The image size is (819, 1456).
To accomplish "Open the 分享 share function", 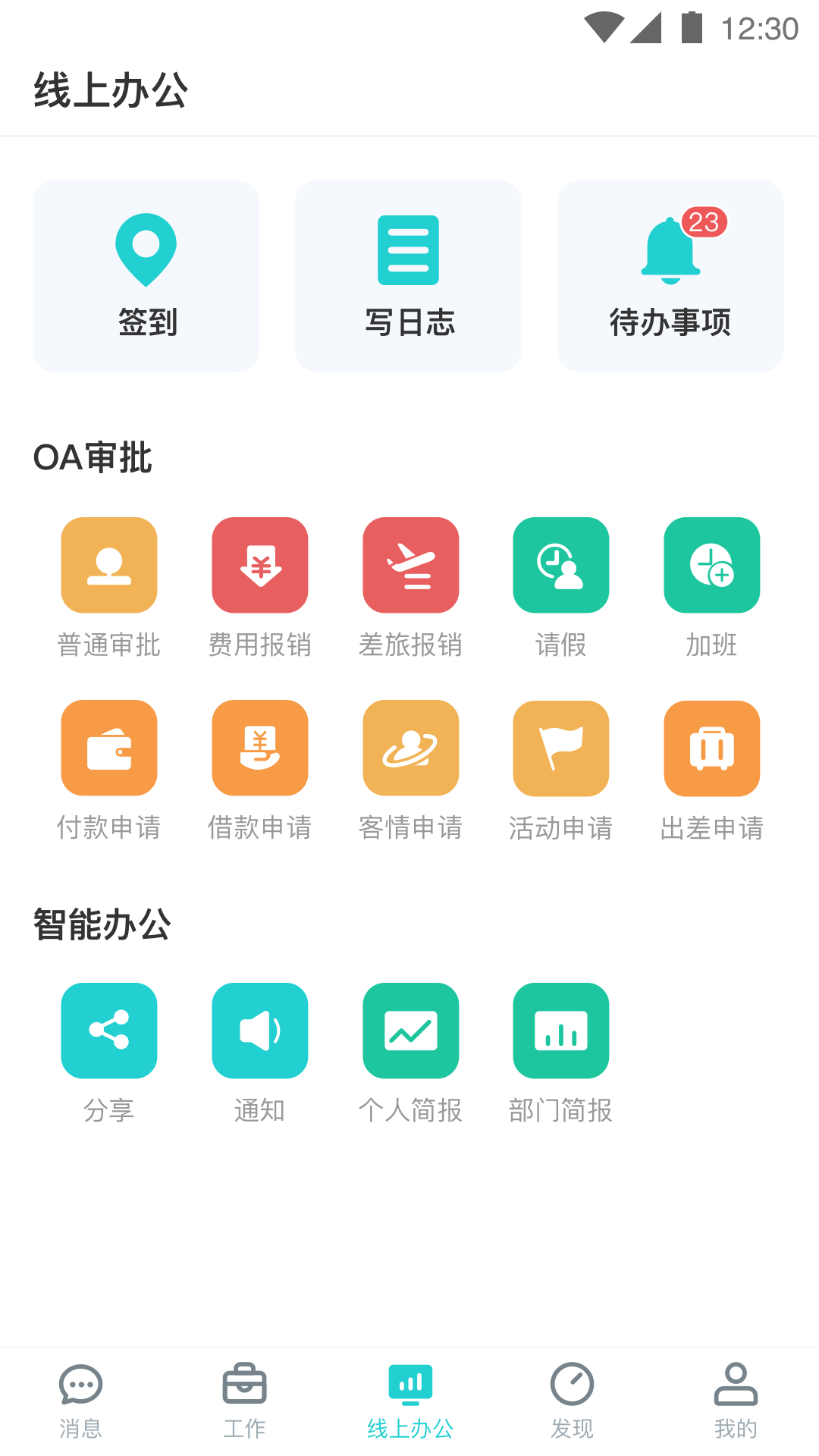I will coord(108,1031).
